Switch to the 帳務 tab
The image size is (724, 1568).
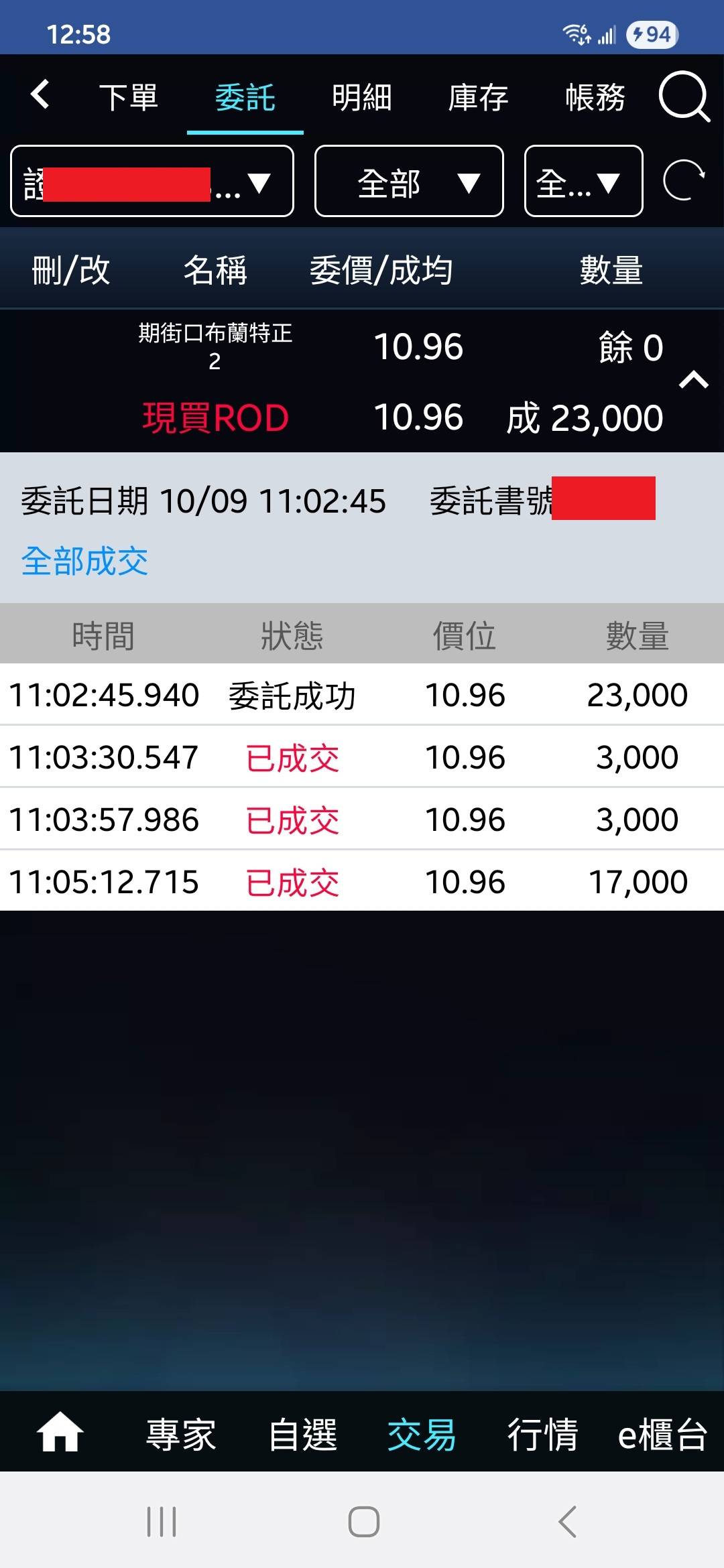[595, 98]
